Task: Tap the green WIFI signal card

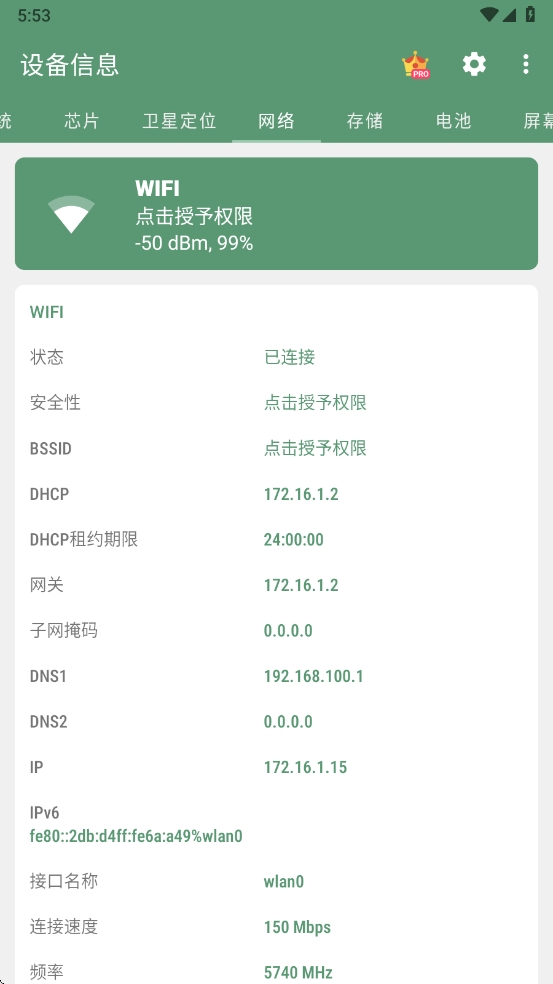Action: [x=276, y=213]
